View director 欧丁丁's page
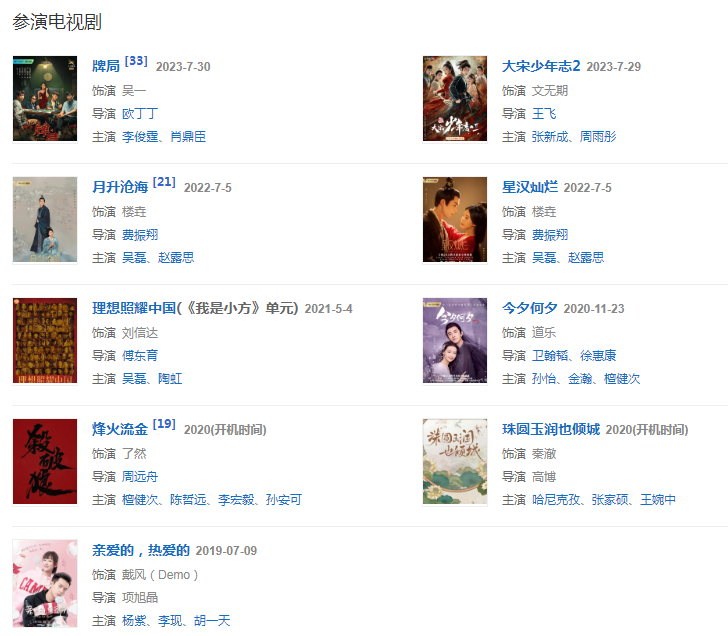This screenshot has height=636, width=728. (140, 114)
